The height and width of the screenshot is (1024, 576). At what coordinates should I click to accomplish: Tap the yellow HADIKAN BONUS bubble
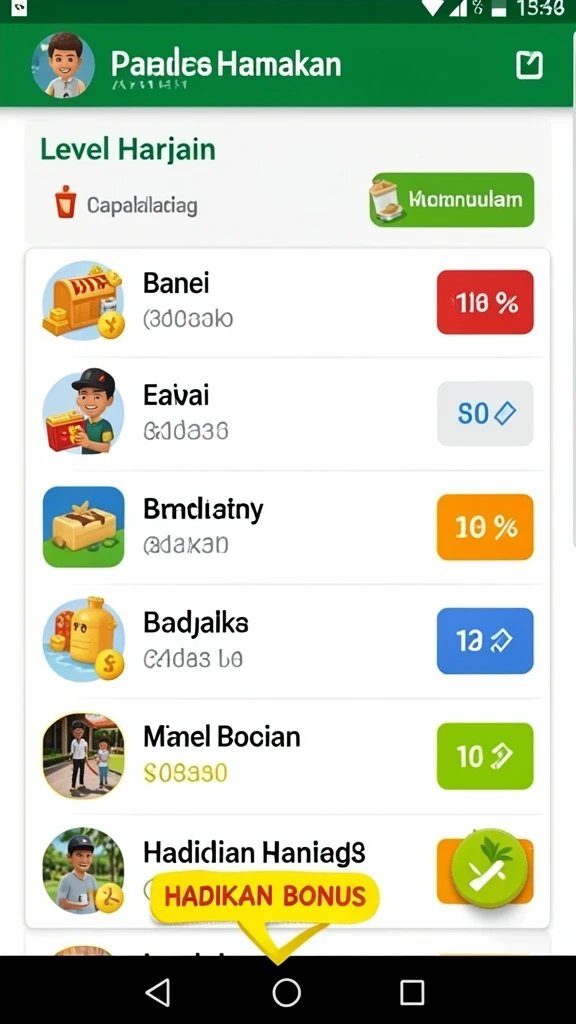click(264, 898)
